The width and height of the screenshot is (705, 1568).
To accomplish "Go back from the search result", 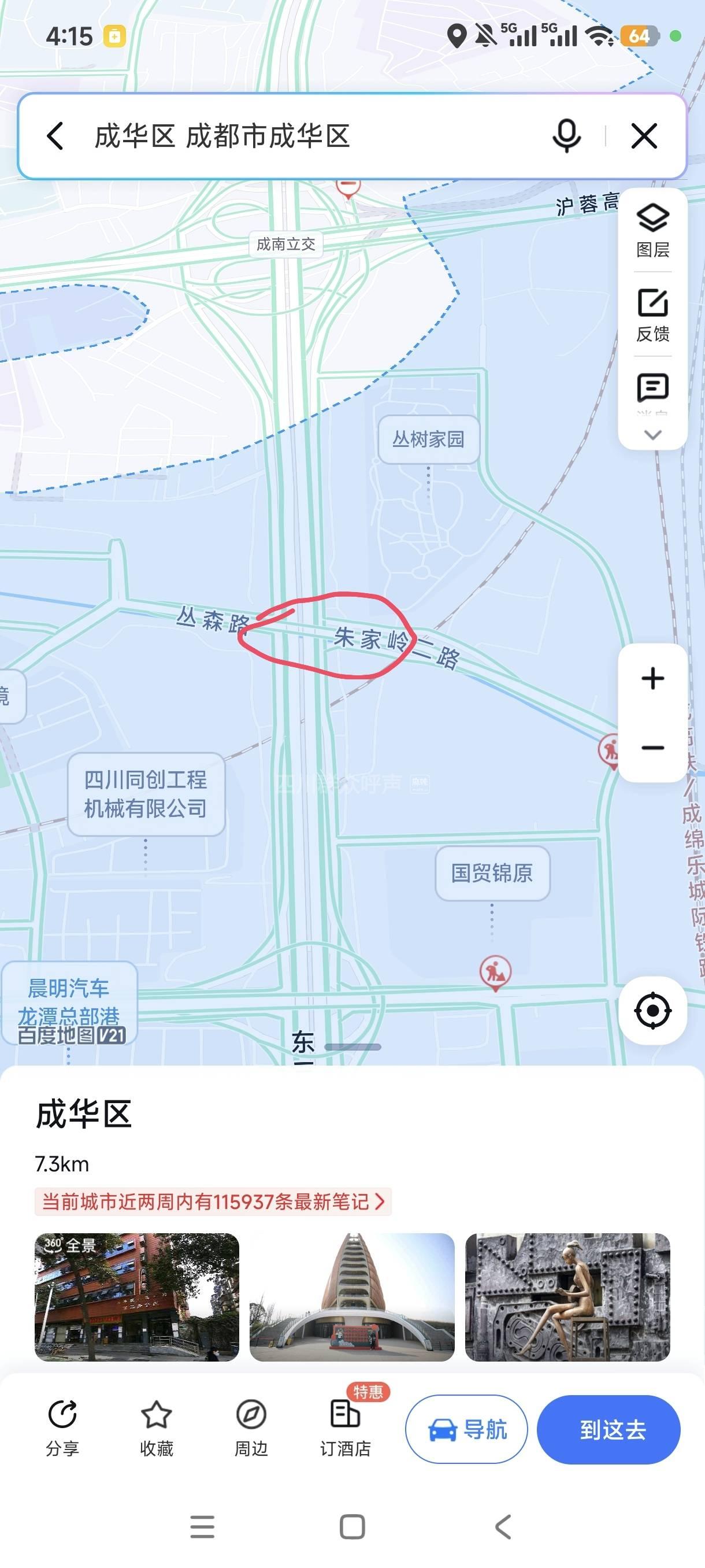I will (x=55, y=136).
